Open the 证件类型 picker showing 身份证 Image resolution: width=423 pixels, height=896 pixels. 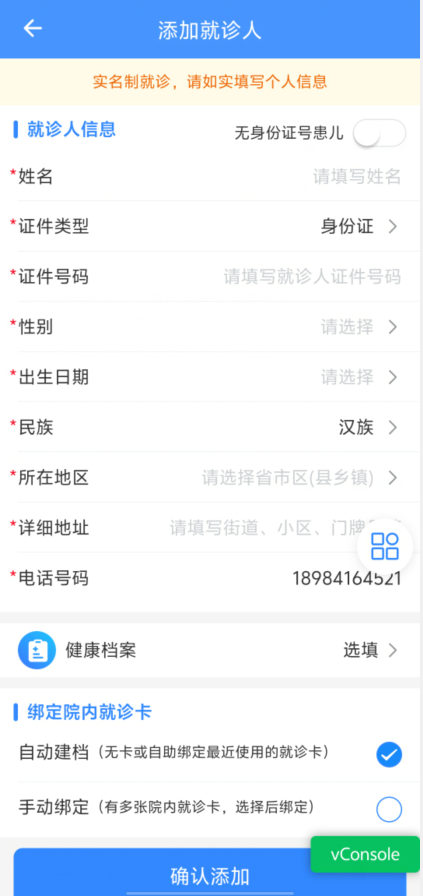[212, 227]
